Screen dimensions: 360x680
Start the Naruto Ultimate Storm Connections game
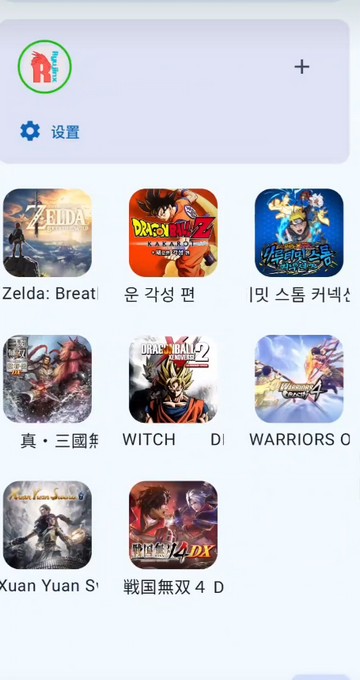pyautogui.click(x=299, y=232)
